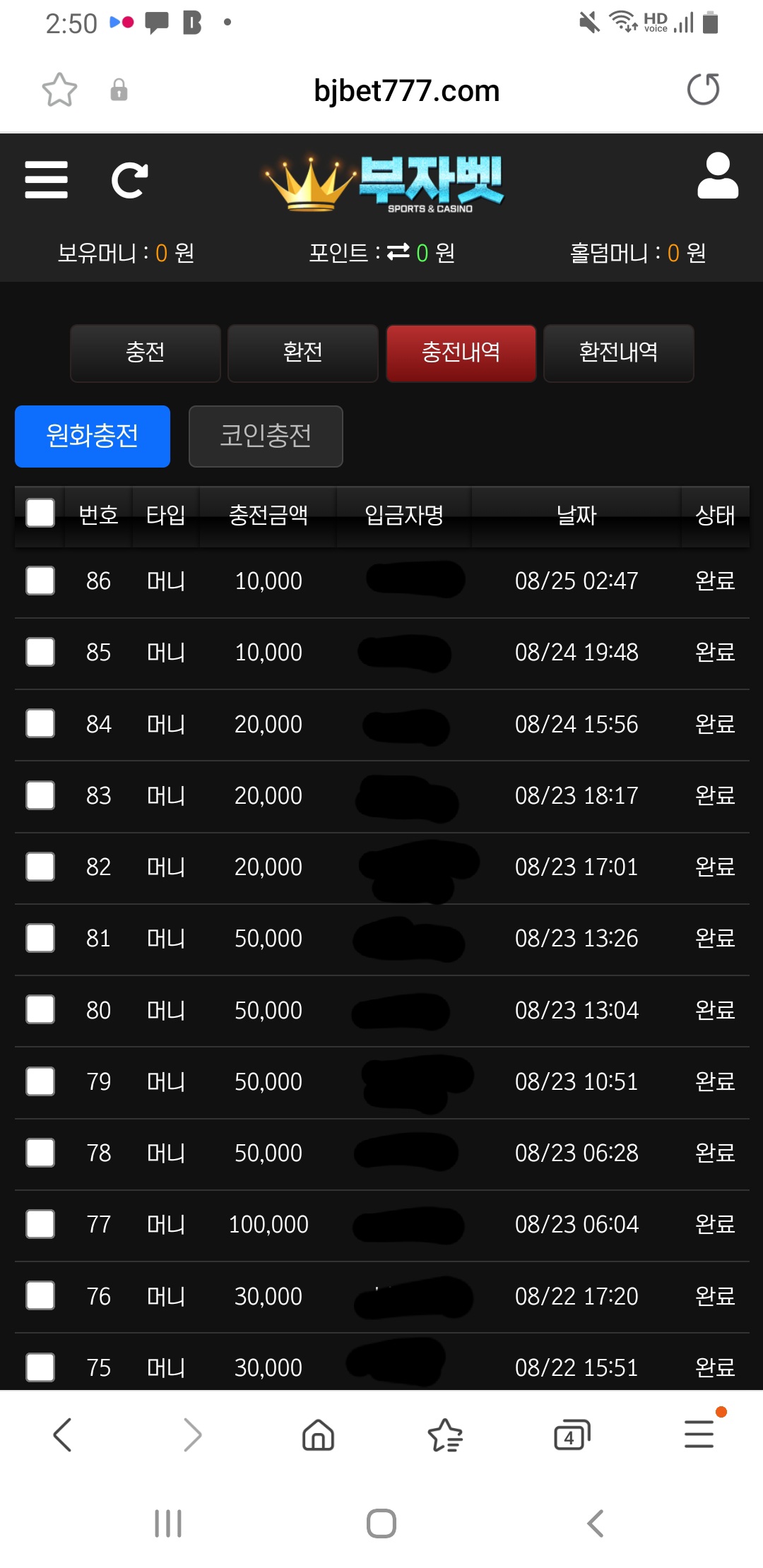Screen dimensions: 763x1568
Task: Bookmark this page with star icon
Action: pos(59,90)
